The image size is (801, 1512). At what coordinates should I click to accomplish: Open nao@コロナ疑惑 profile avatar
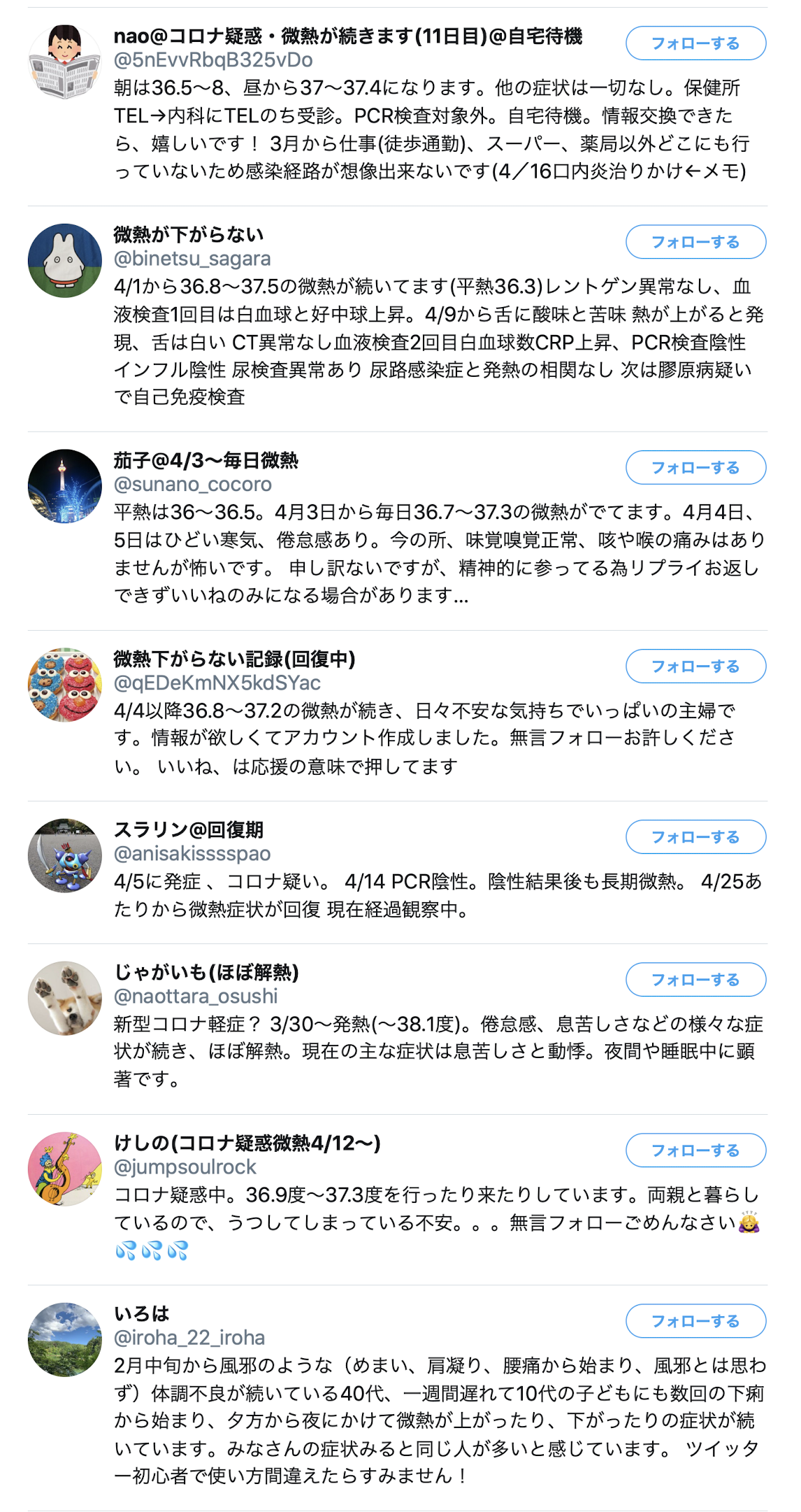click(65, 62)
